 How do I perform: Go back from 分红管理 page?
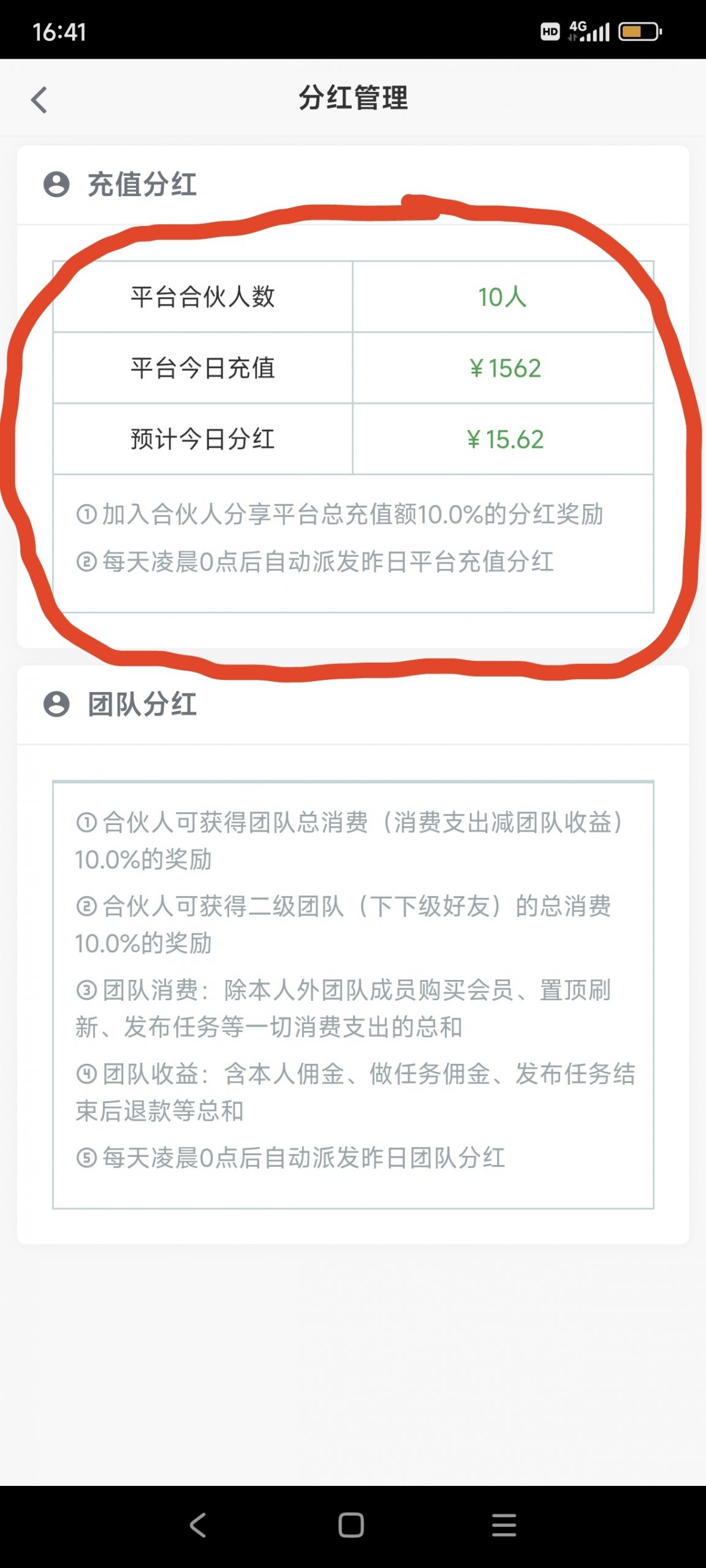coord(39,100)
